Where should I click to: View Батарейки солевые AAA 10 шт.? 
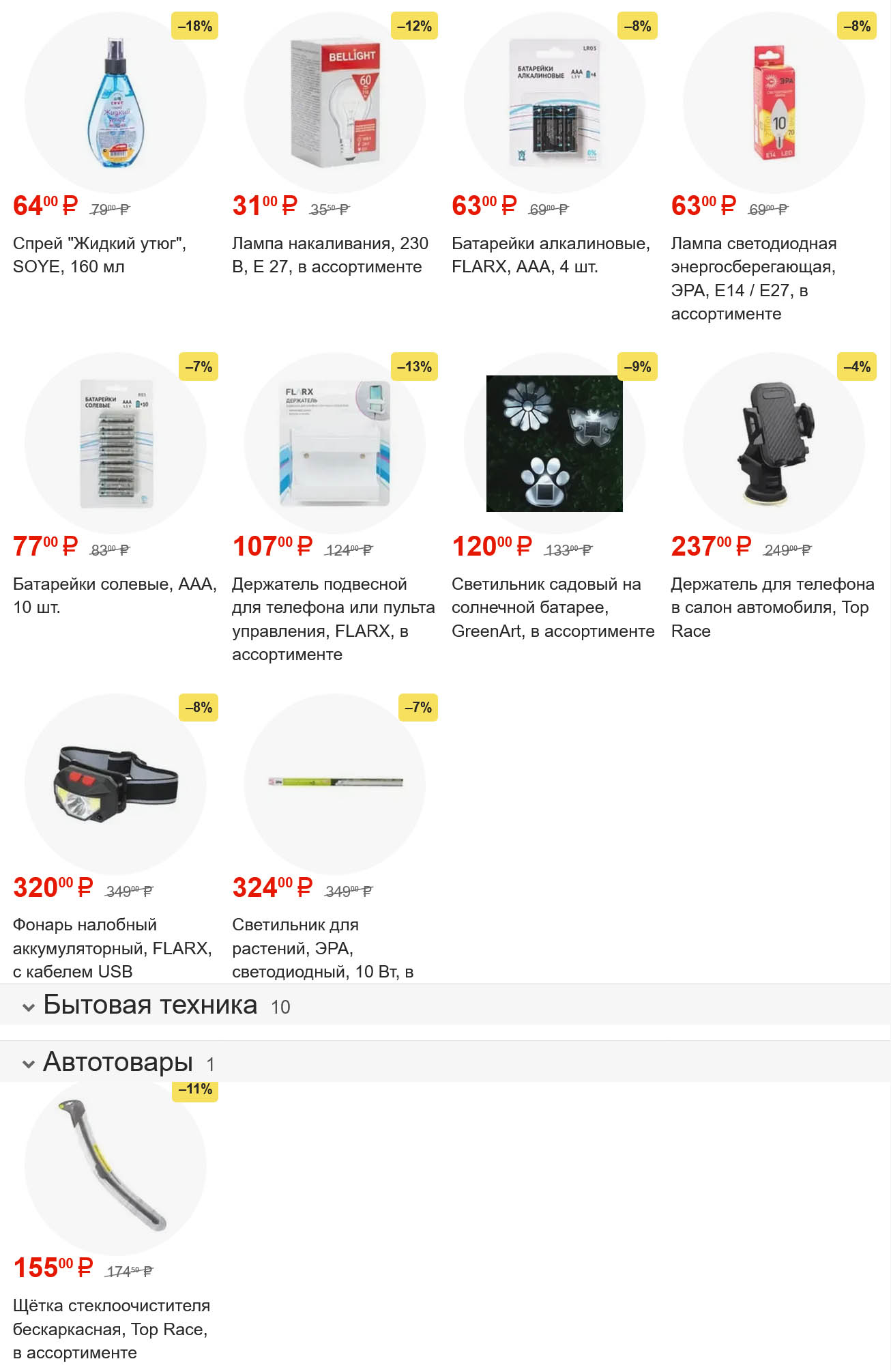(115, 444)
